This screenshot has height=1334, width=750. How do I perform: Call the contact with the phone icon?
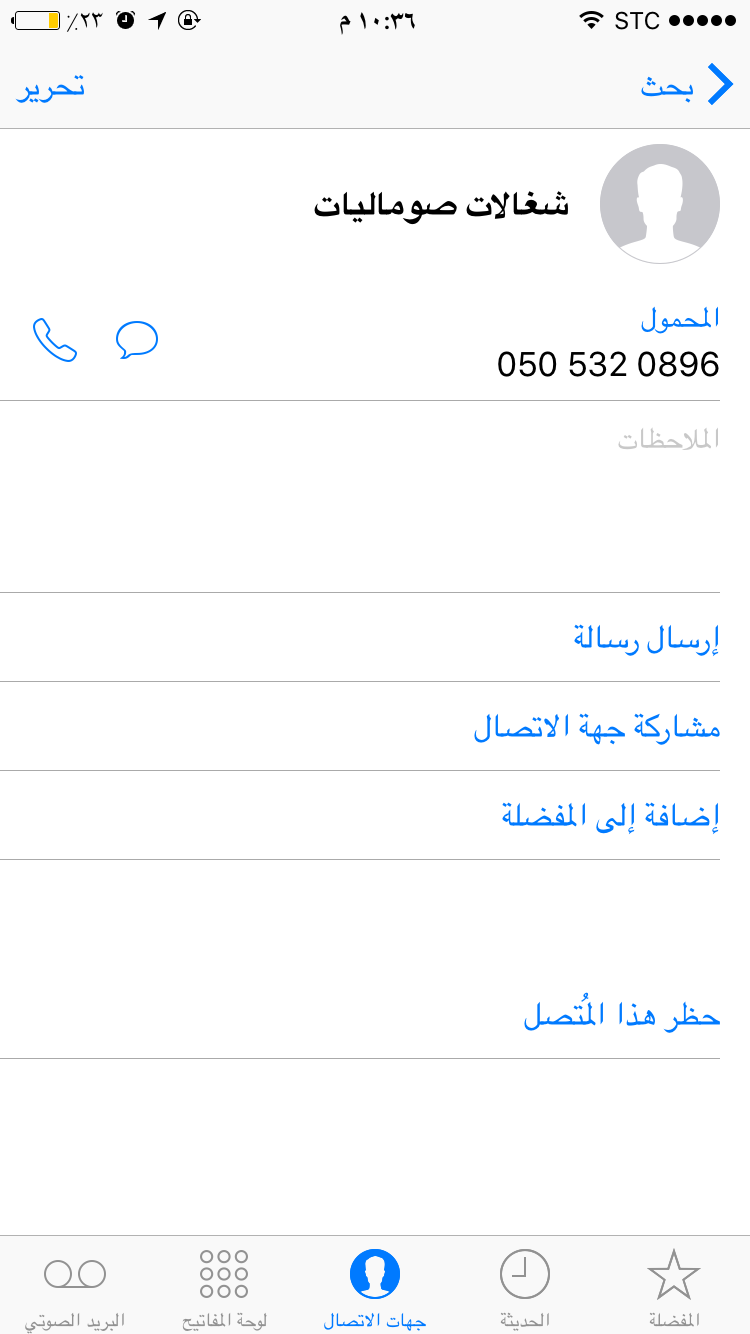(x=55, y=340)
